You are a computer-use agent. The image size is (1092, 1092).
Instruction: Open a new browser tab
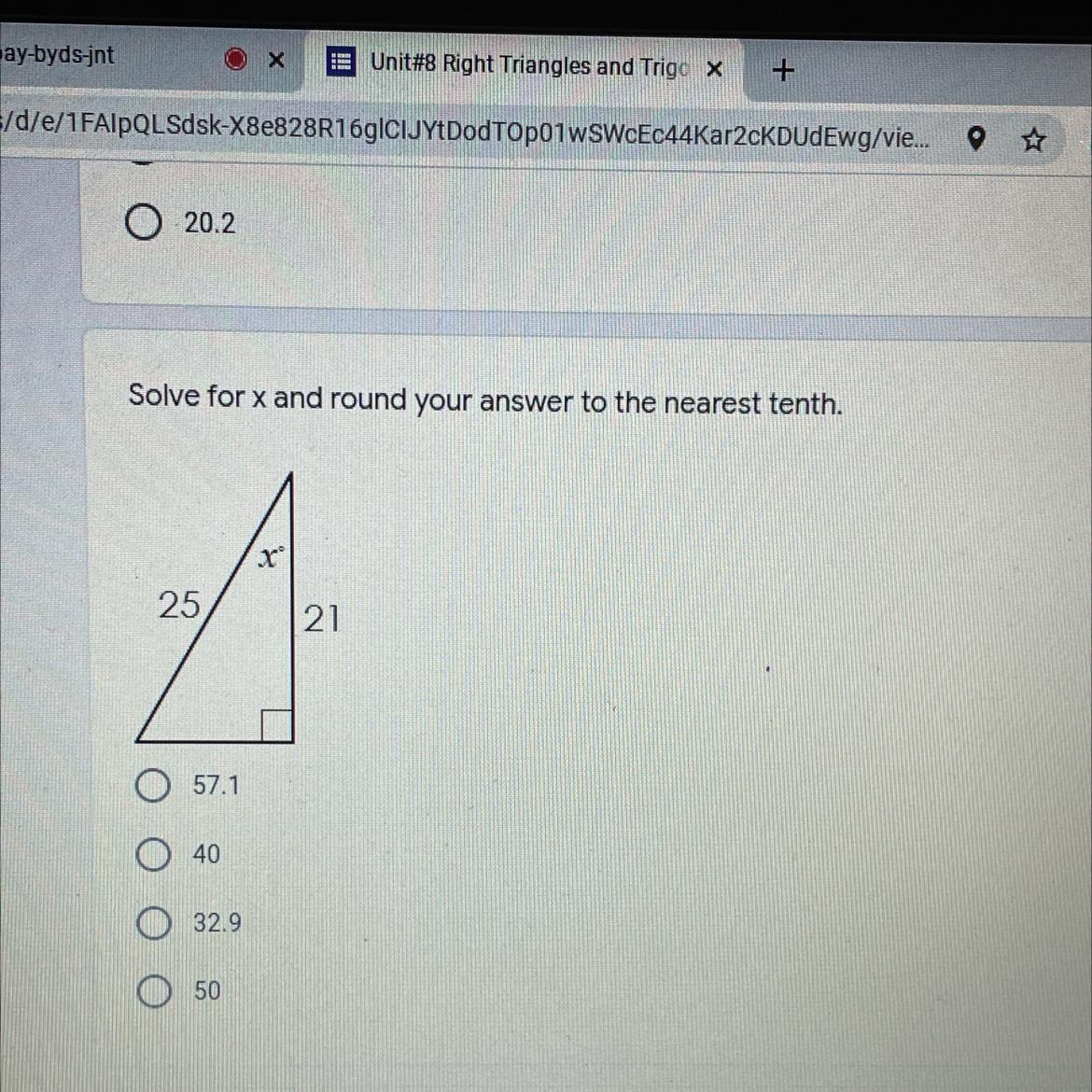783,70
